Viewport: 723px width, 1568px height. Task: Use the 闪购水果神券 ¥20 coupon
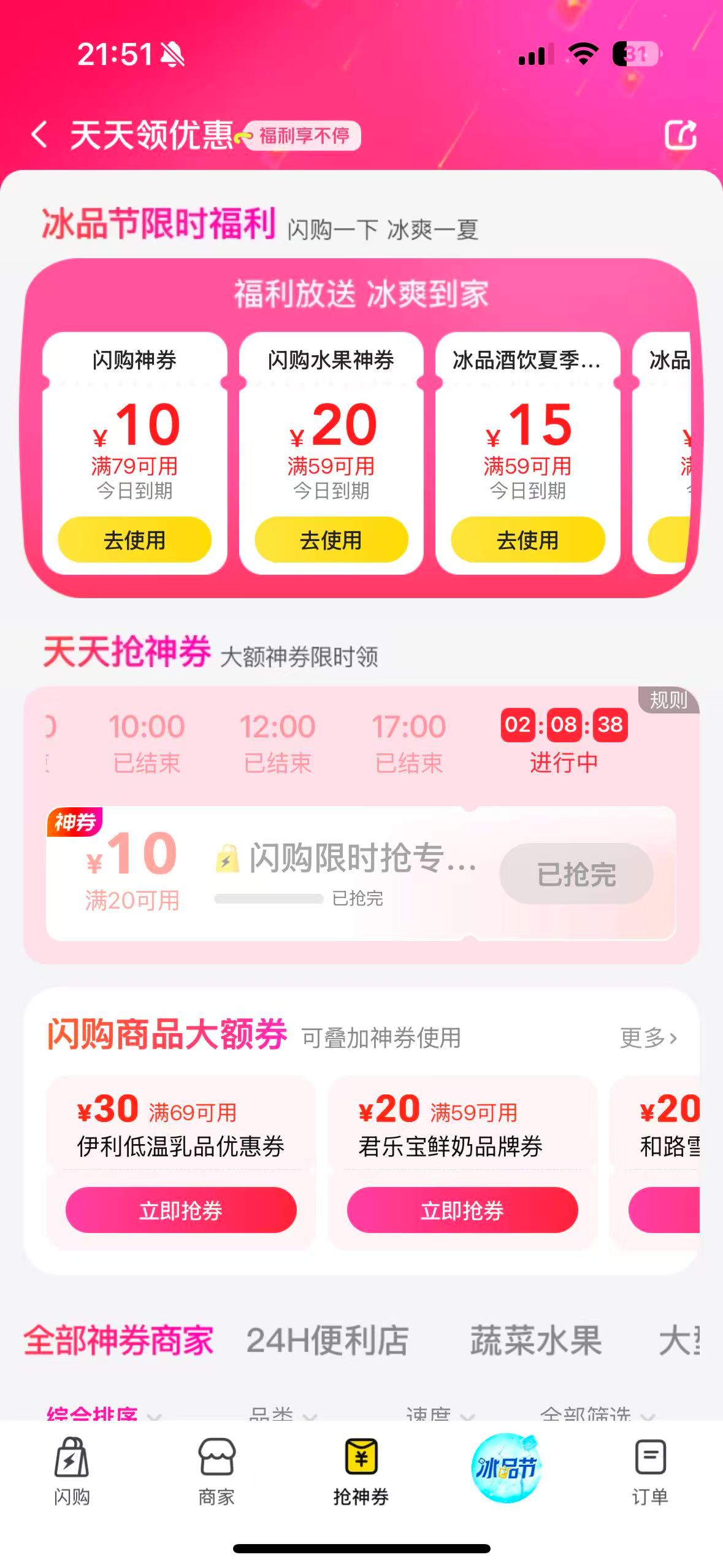click(x=331, y=540)
